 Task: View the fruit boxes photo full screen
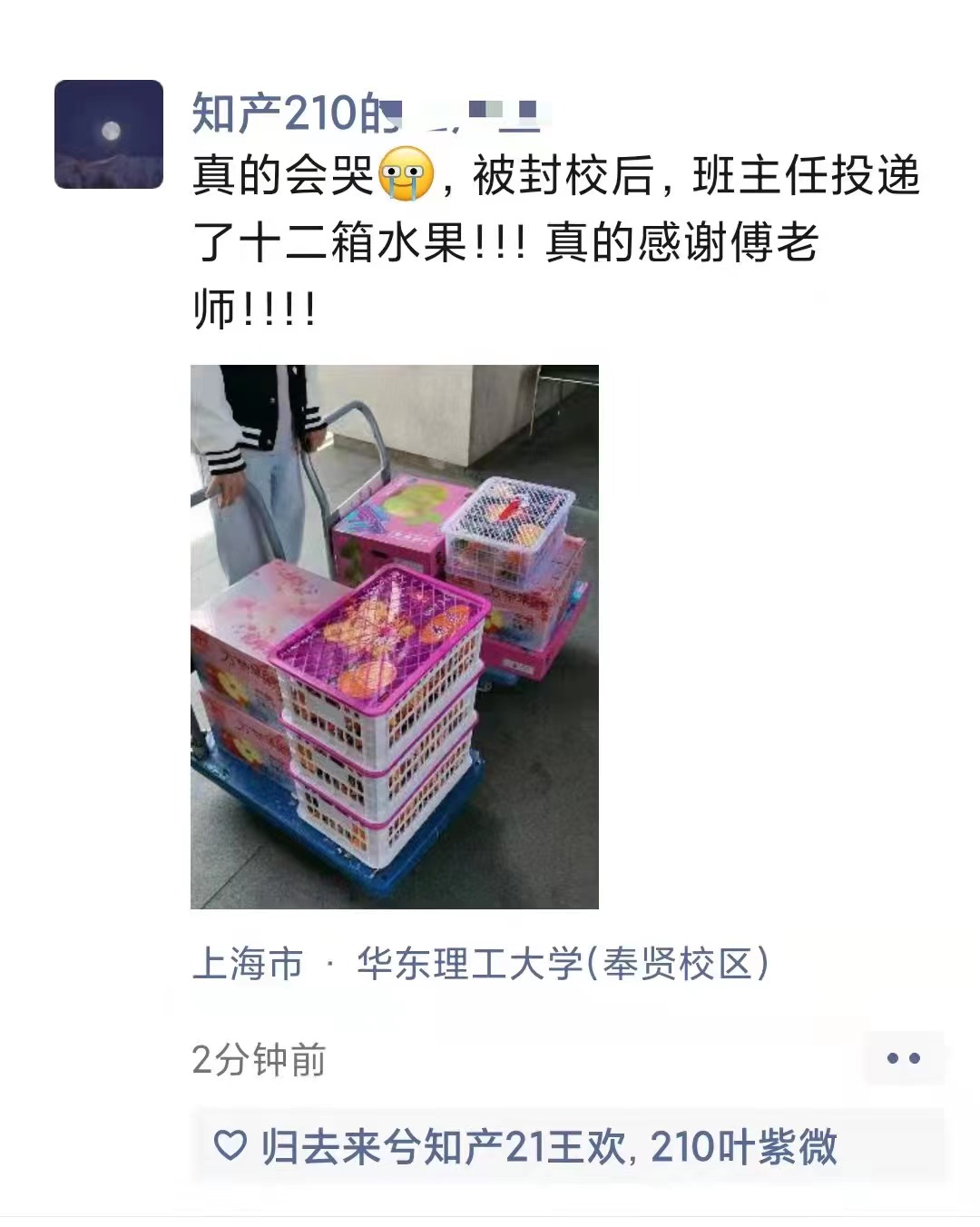pos(394,636)
